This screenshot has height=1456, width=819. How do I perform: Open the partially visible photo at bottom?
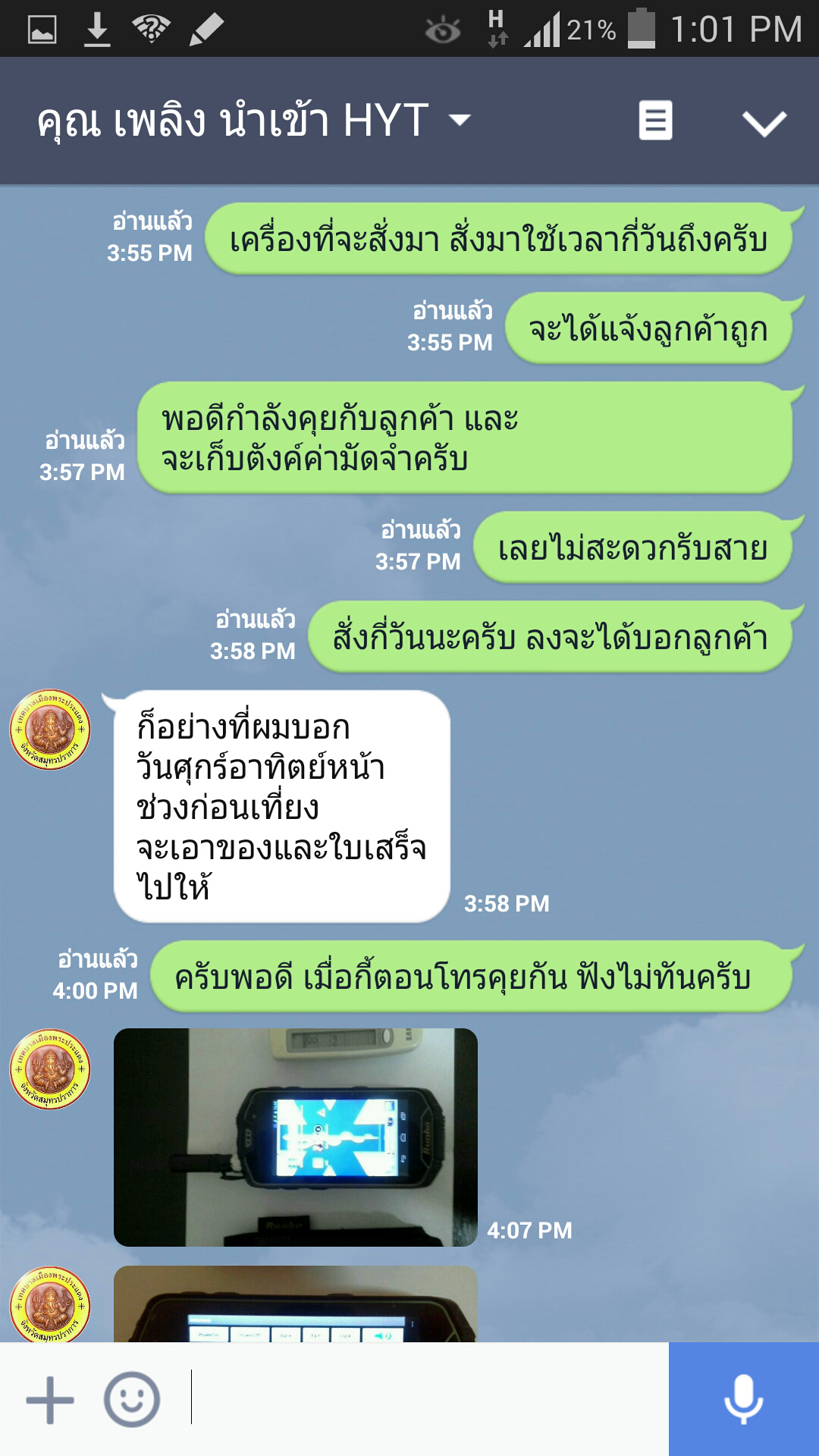295,1304
